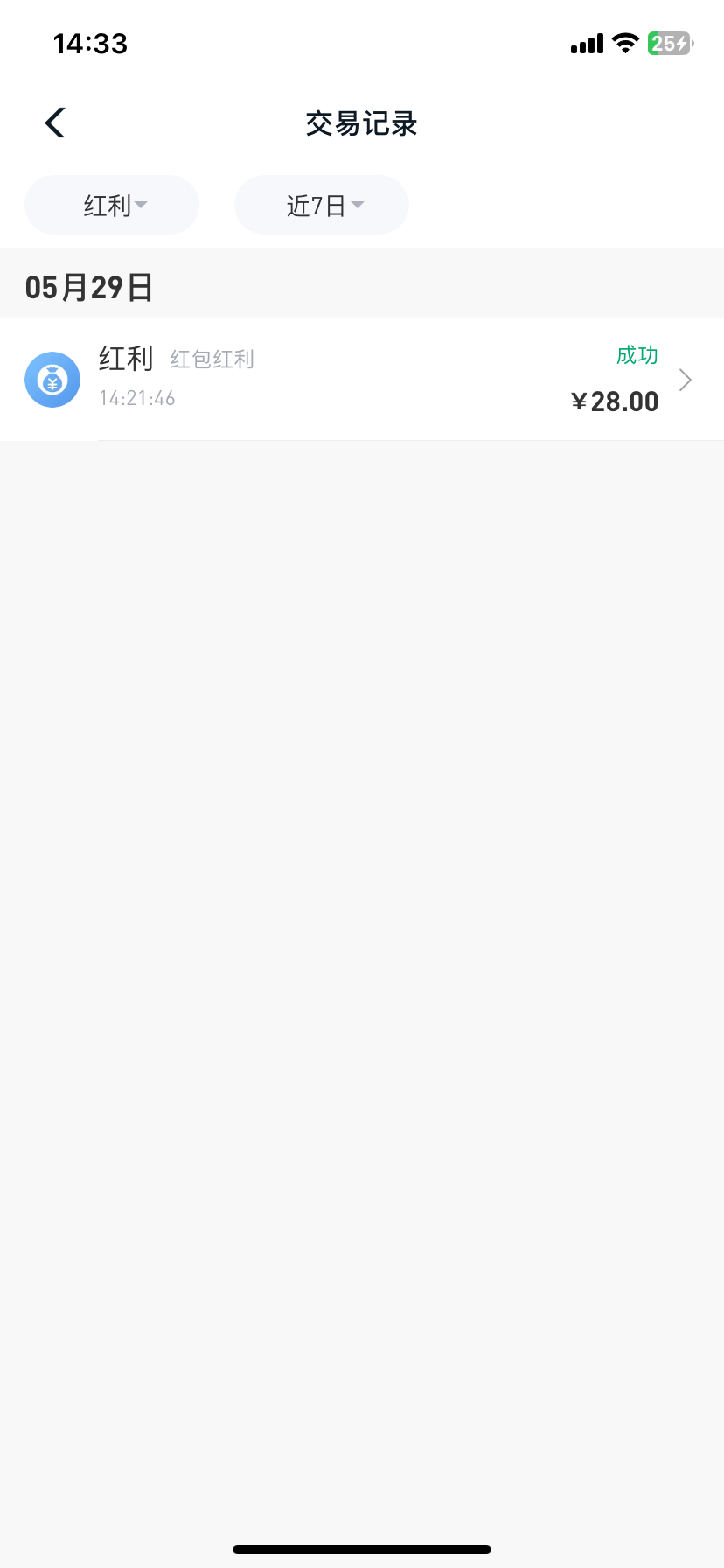Open the 近7日 date range dropdown

pos(322,206)
